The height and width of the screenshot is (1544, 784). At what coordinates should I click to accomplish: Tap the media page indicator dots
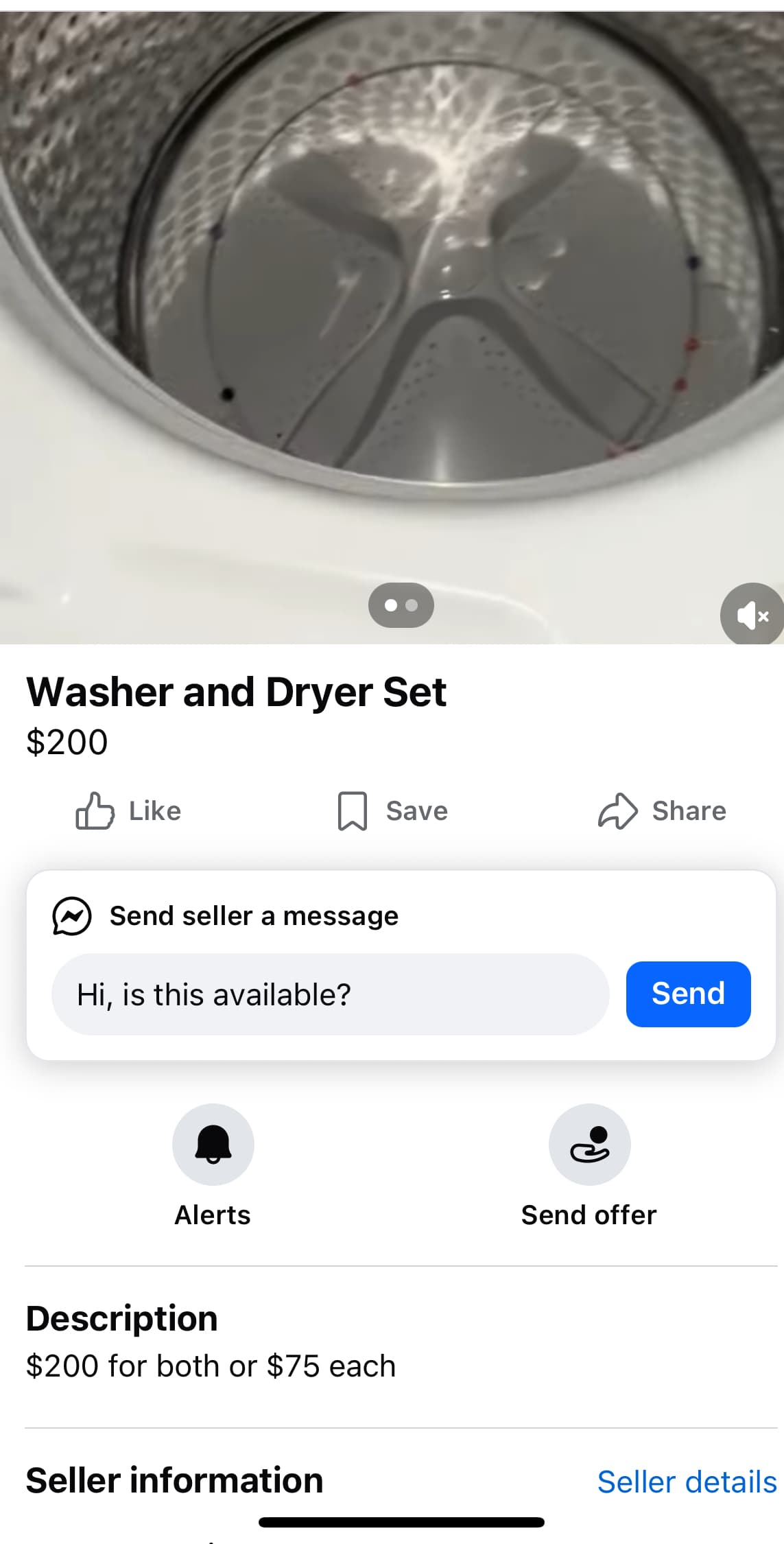point(401,605)
